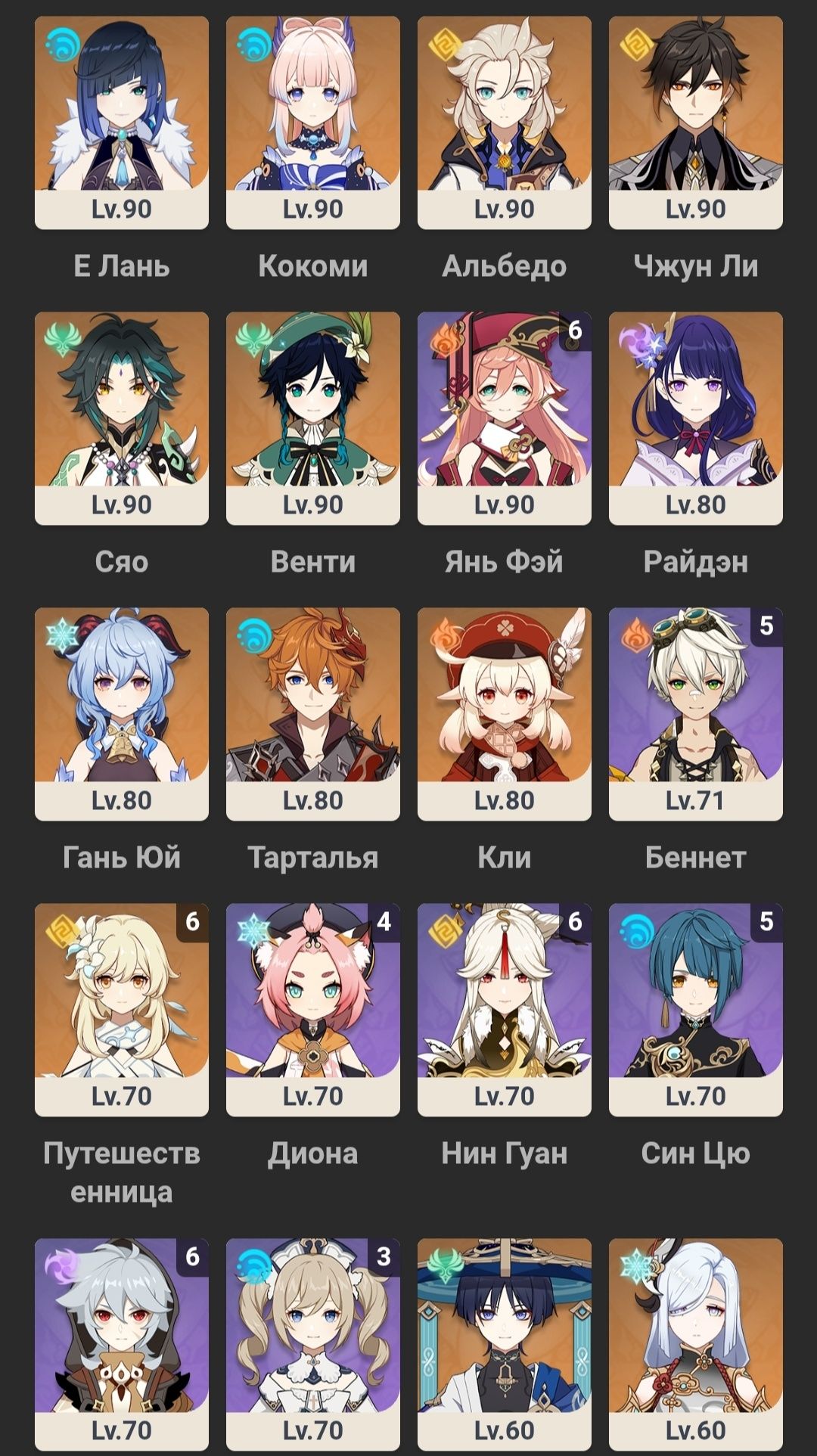View Альбедо character details

tap(504, 121)
